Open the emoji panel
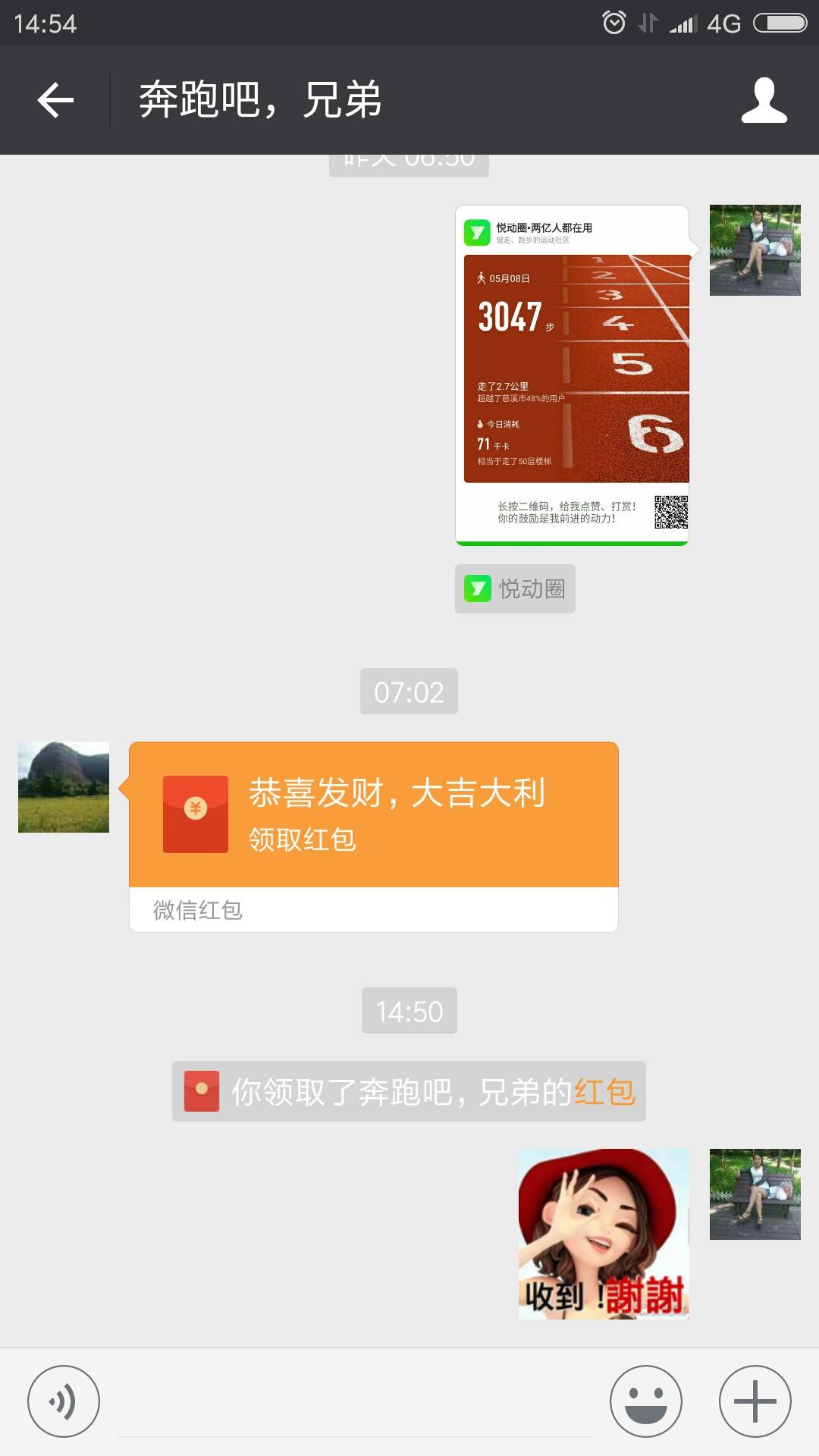 [645, 1401]
